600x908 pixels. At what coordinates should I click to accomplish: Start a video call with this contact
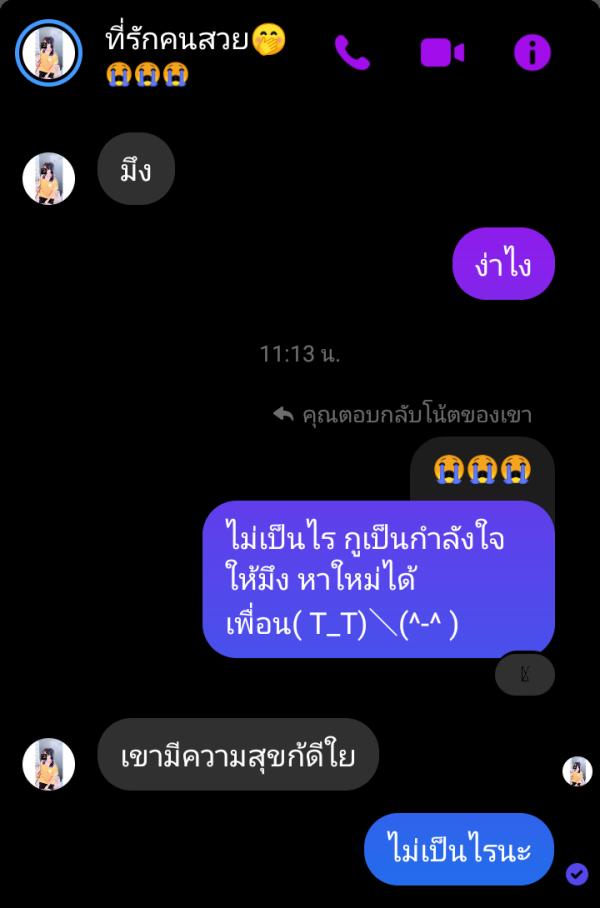[442, 52]
